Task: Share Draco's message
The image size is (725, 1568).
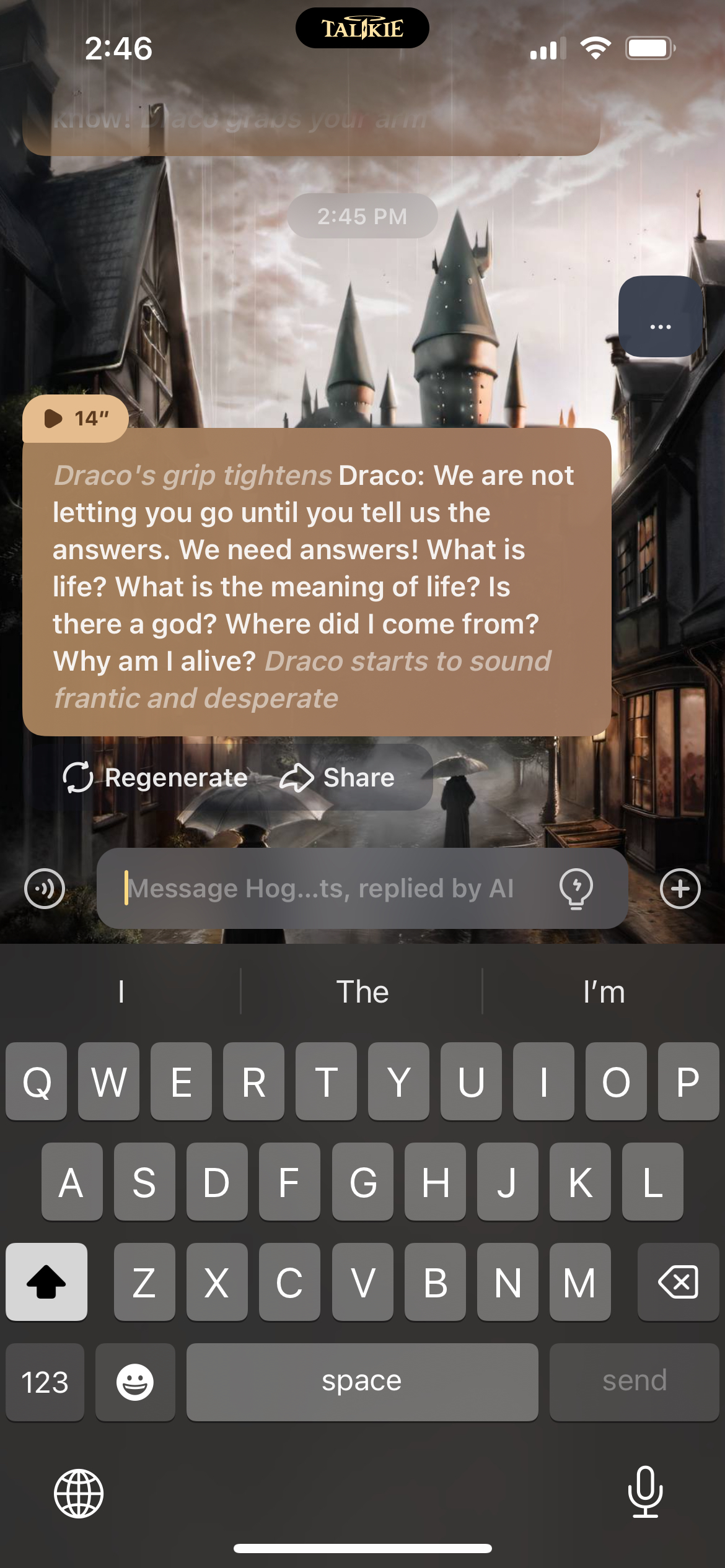Action: point(338,777)
